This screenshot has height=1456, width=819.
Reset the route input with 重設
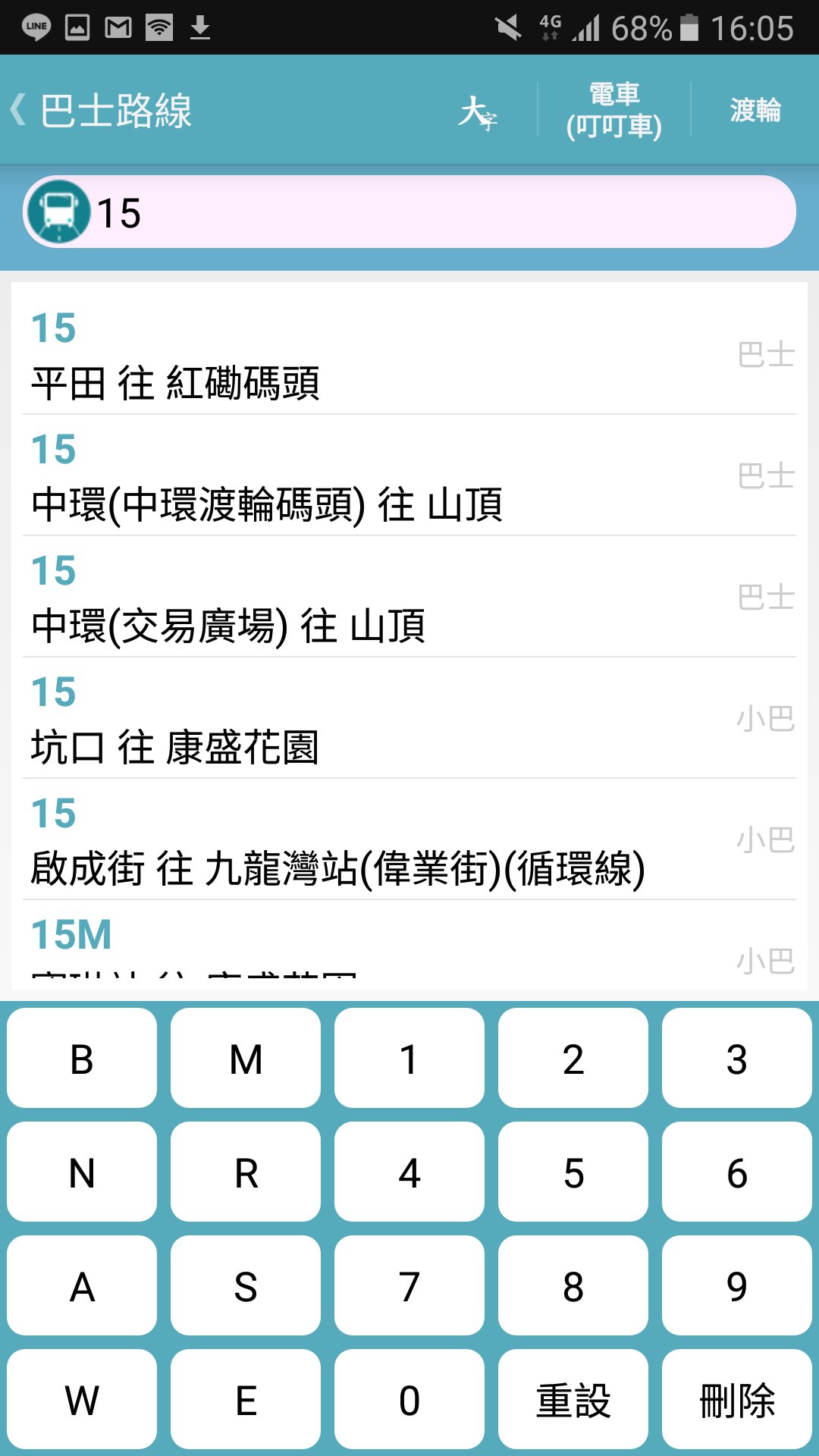click(x=573, y=1400)
